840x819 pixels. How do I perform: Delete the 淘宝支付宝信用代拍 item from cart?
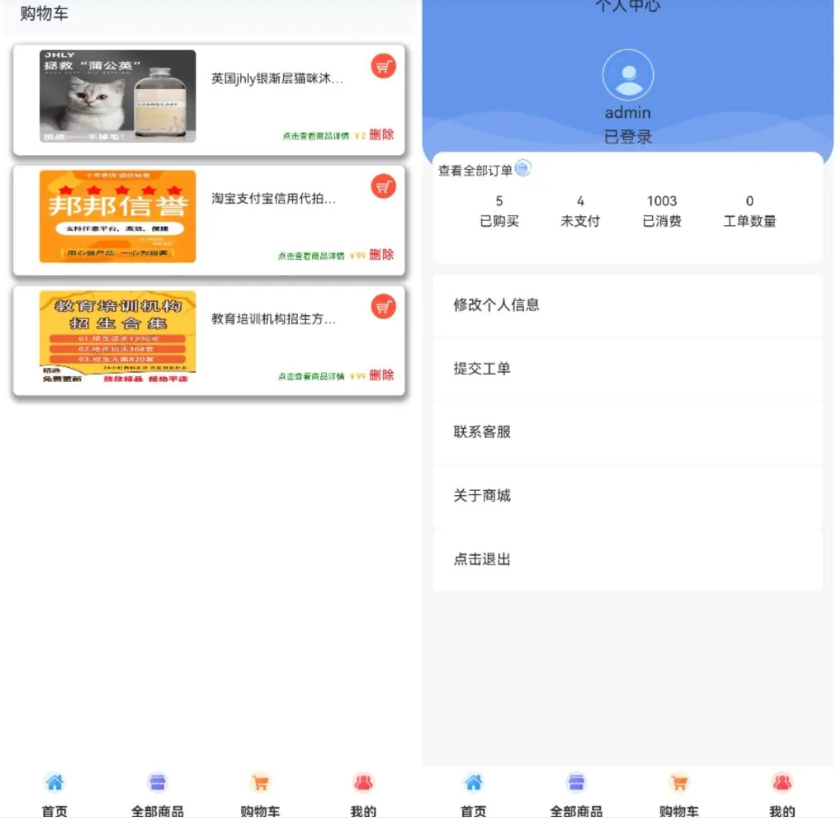(381, 255)
